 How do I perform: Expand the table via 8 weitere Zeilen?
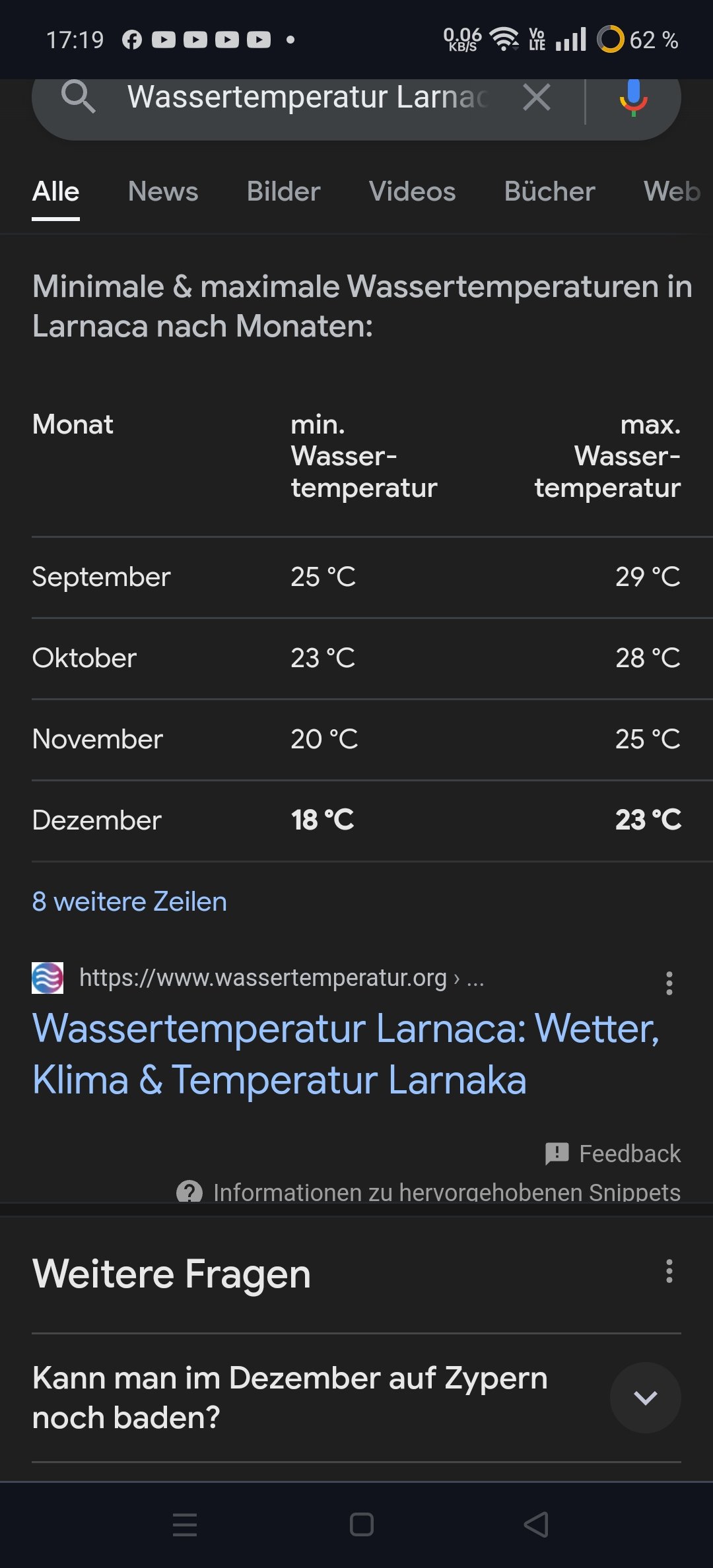coord(129,901)
